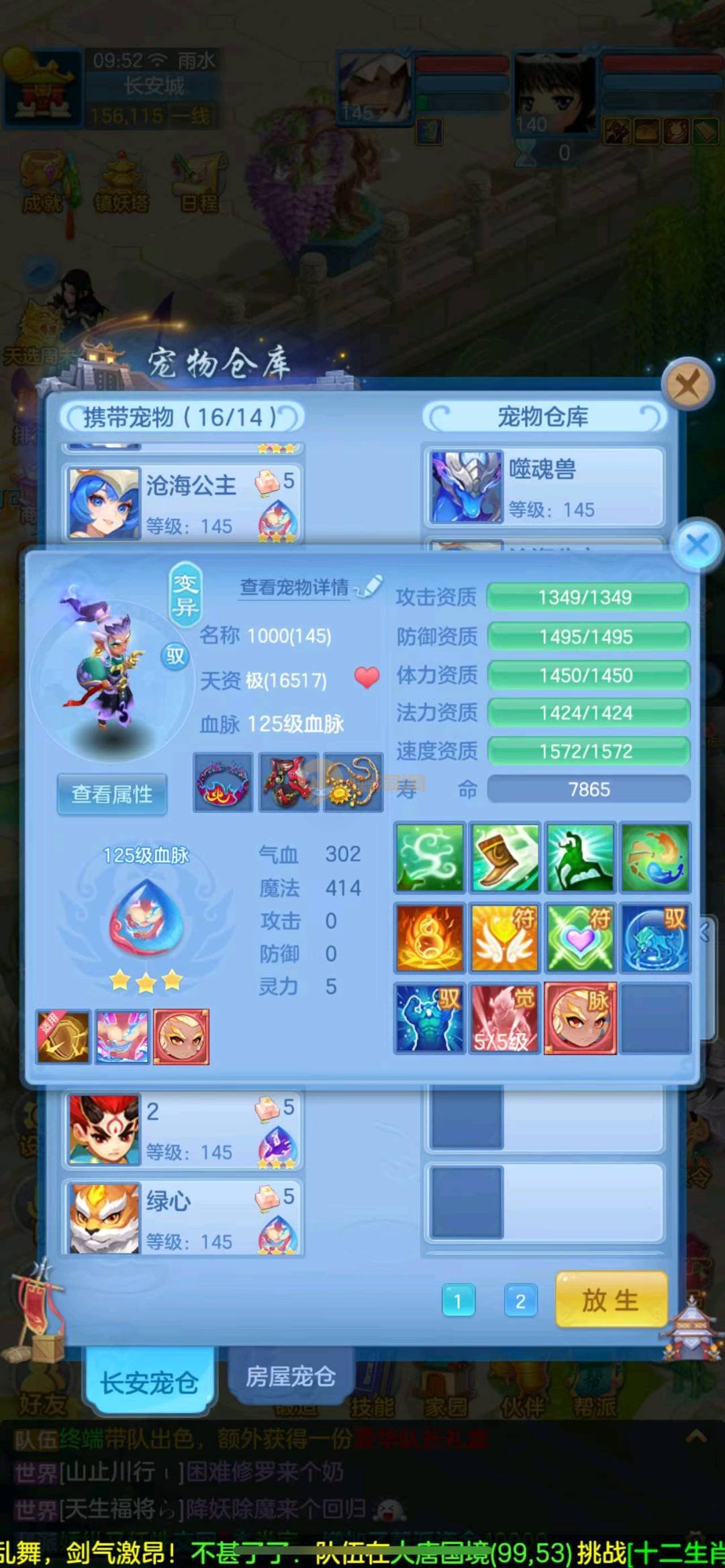Open 查看宠物详情 link
Image resolution: width=725 pixels, height=1568 pixels.
[x=295, y=587]
